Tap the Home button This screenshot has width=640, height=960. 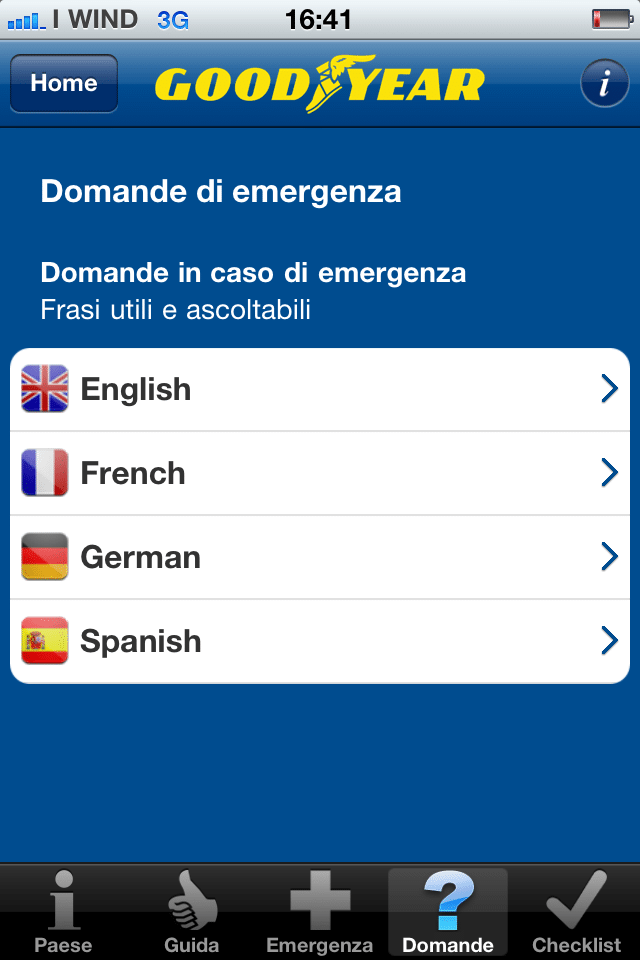pyautogui.click(x=64, y=84)
